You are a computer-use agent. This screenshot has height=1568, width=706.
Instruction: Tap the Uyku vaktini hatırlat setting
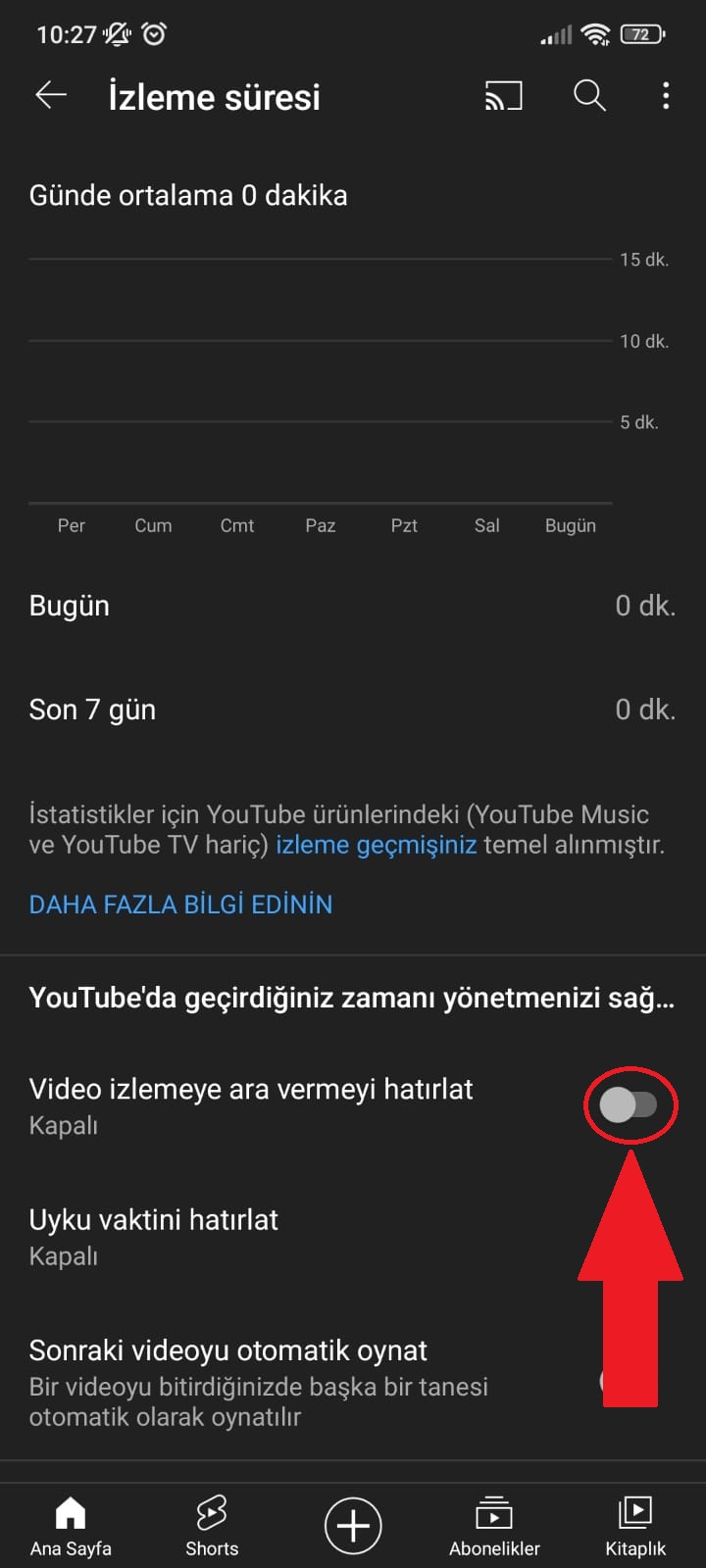(153, 1220)
